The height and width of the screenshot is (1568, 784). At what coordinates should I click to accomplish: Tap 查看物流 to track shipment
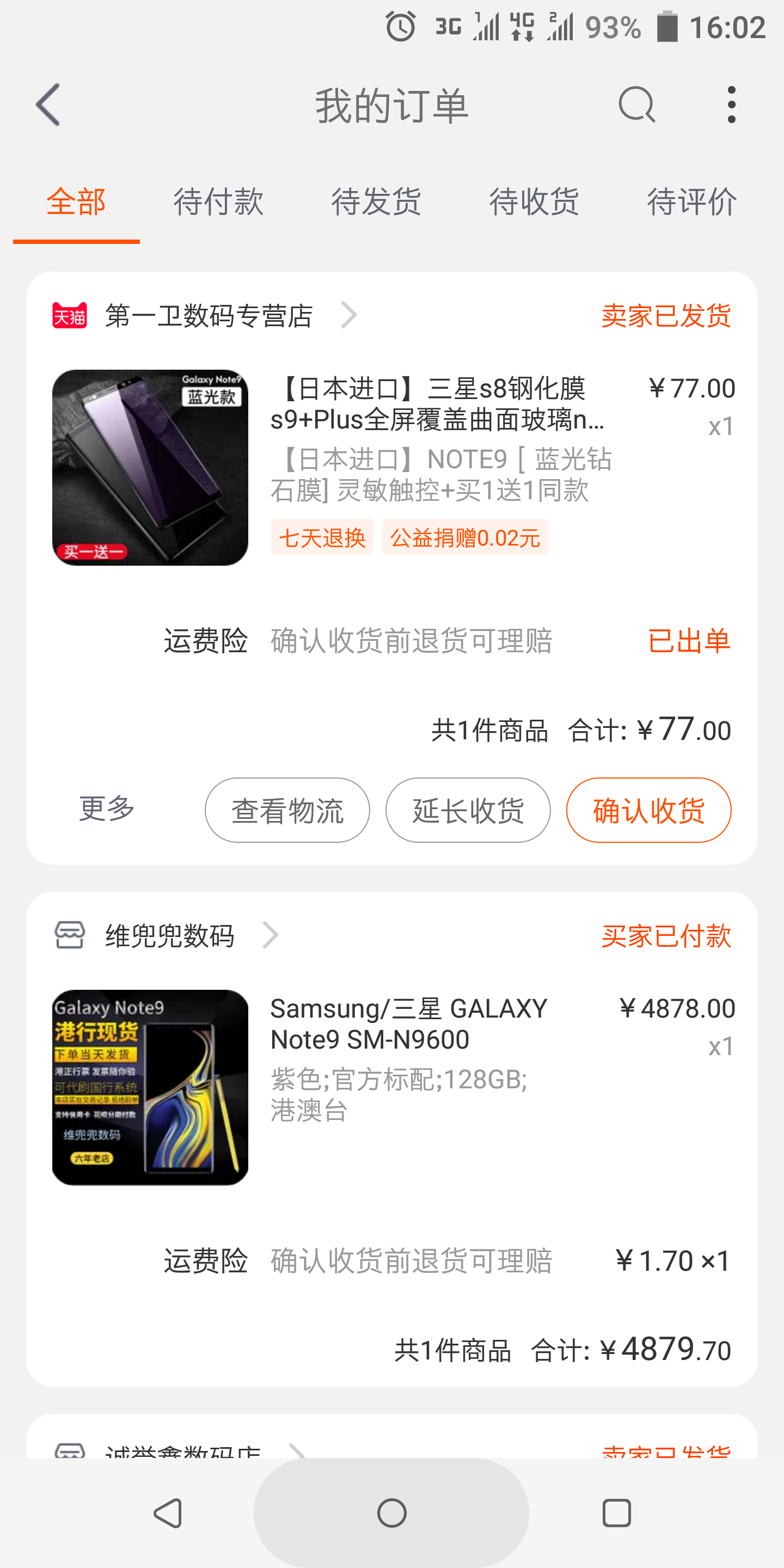coord(287,810)
